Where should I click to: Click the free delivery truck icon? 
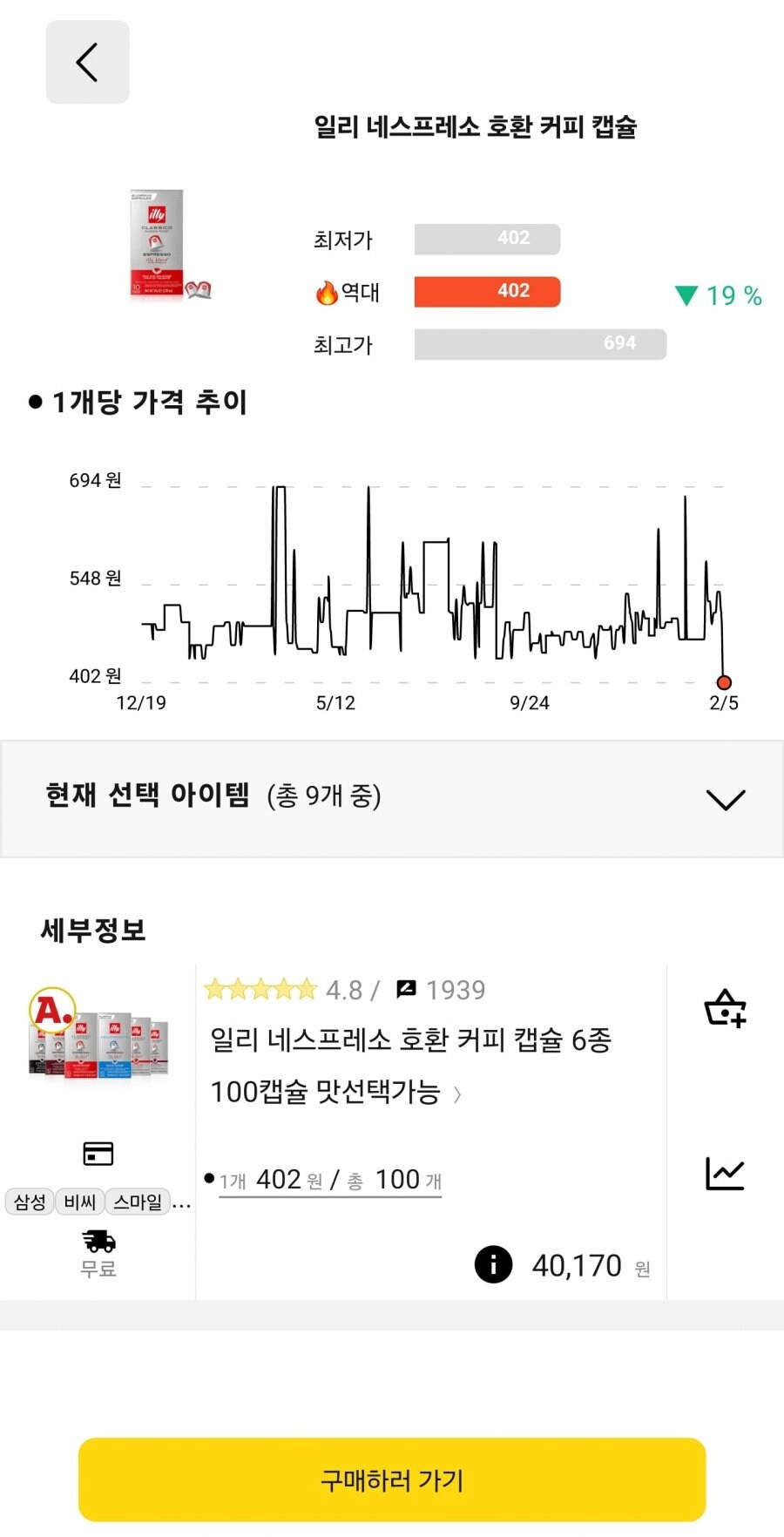[98, 1240]
